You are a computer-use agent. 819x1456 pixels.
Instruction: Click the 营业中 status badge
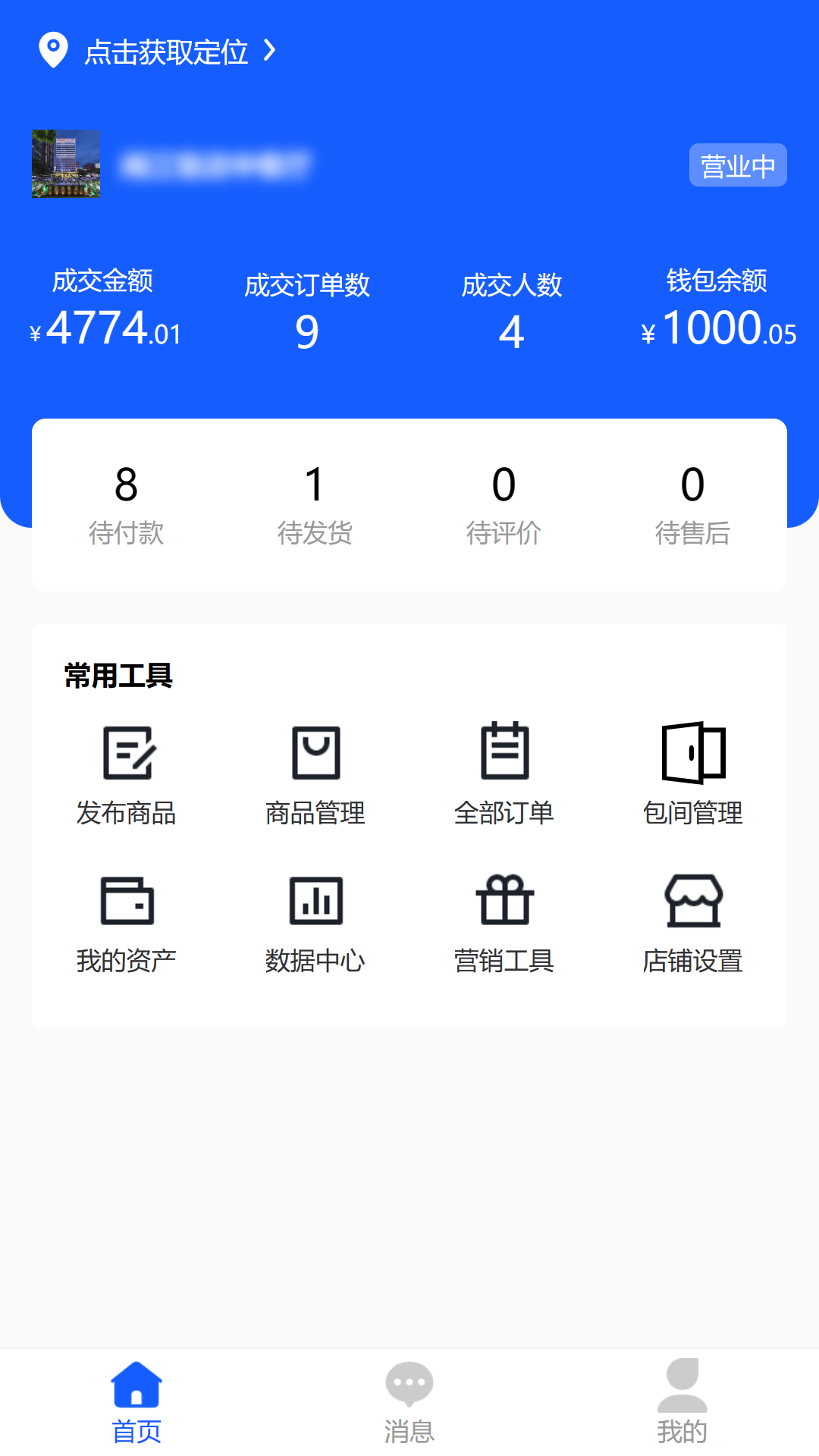click(x=737, y=165)
